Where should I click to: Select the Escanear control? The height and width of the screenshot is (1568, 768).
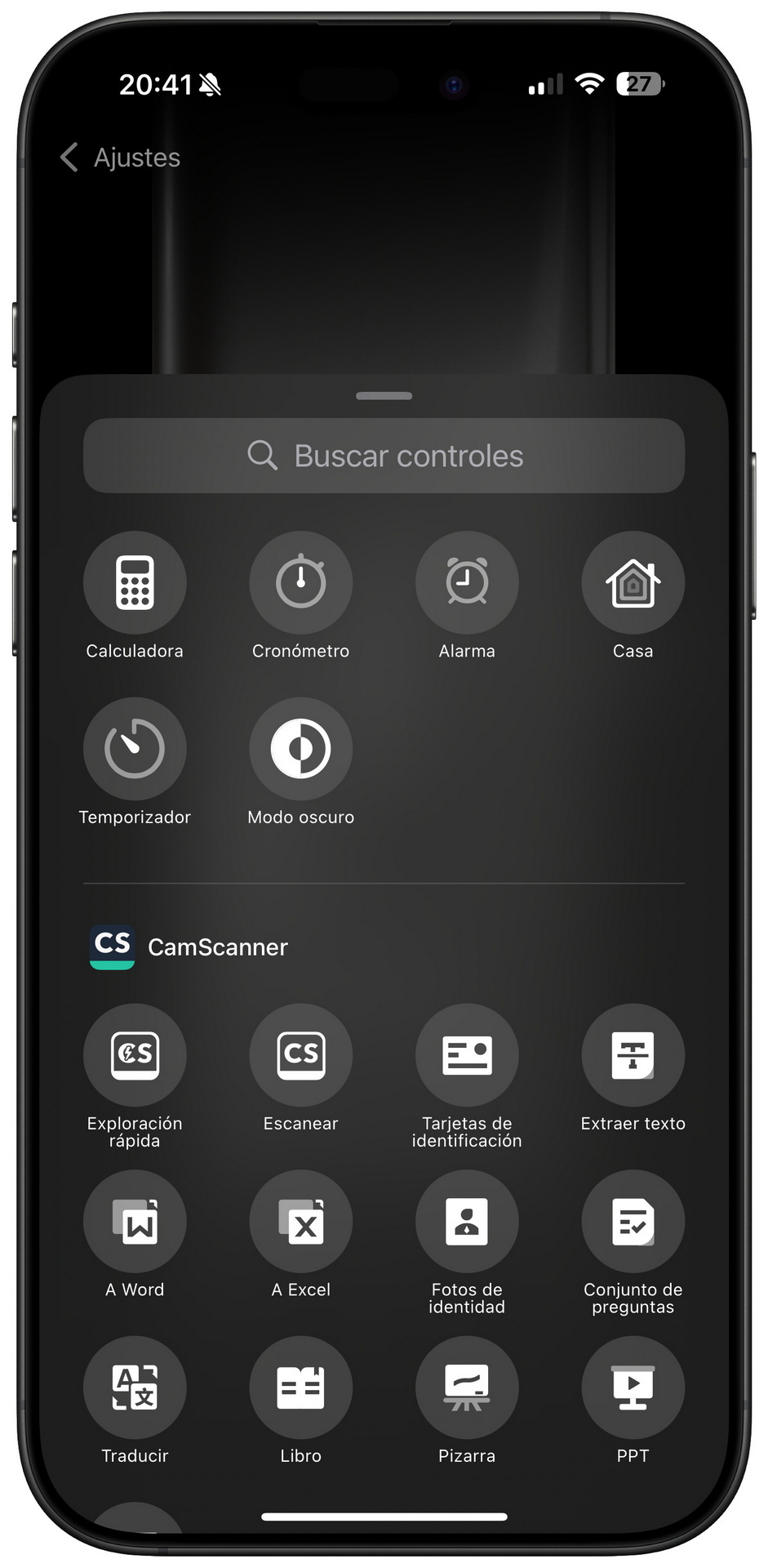click(300, 1054)
